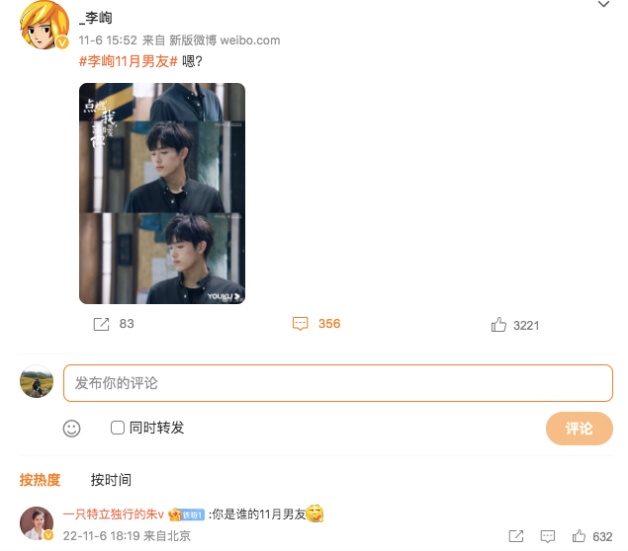Like the comment from 一只特立独行的朱v
This screenshot has width=628, height=551.
pyautogui.click(x=580, y=537)
